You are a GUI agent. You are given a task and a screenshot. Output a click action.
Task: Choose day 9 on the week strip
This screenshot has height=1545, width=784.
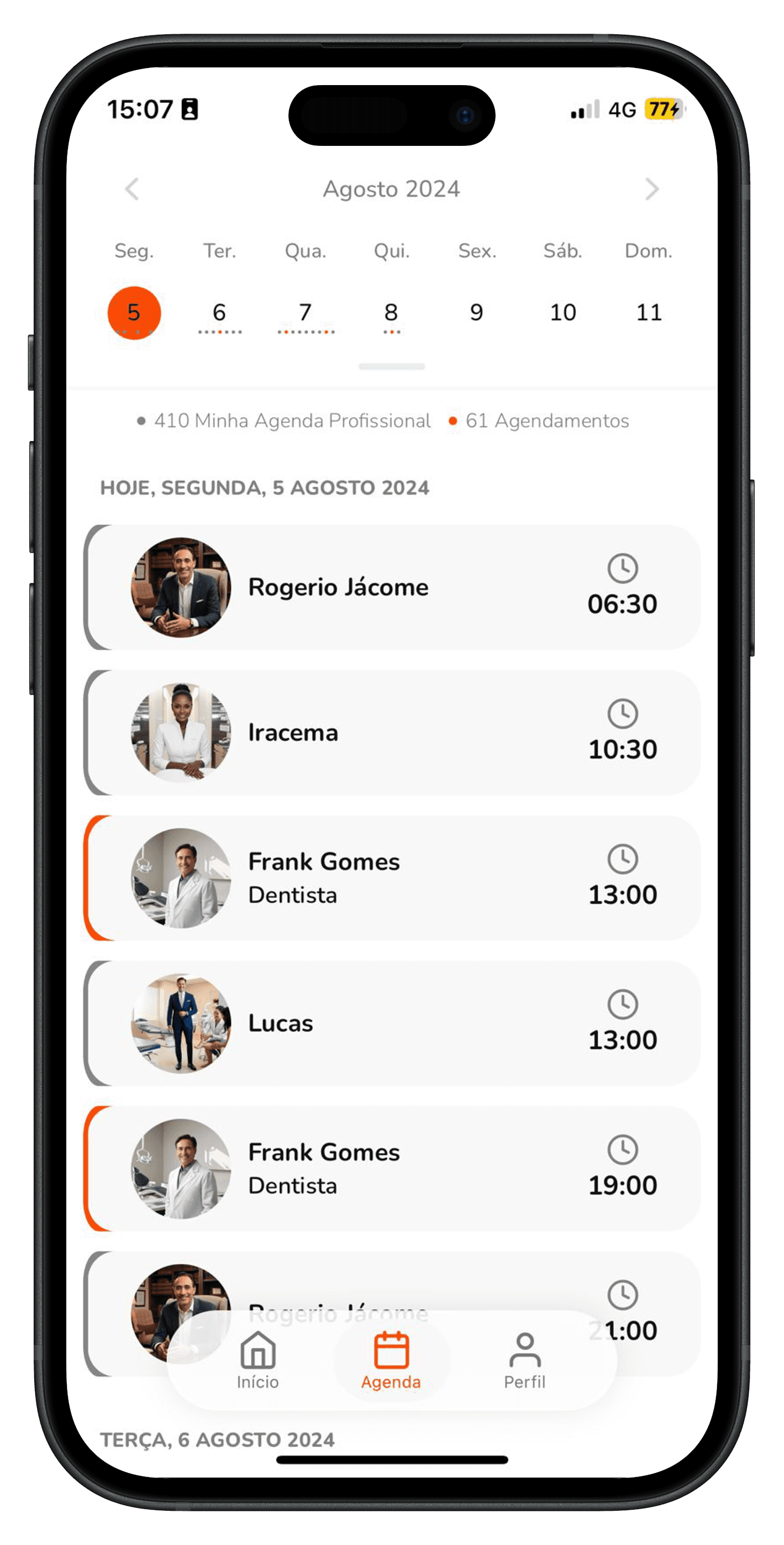tap(477, 313)
